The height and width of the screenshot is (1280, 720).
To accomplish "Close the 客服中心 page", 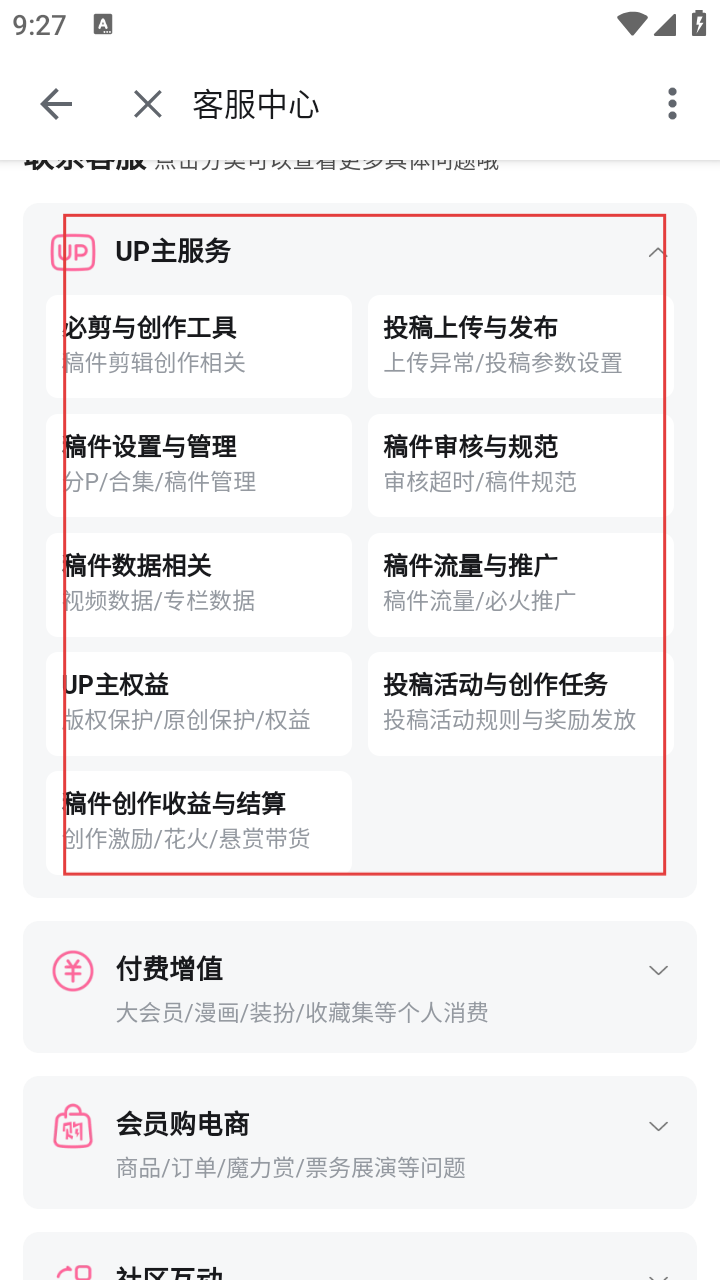I will point(147,104).
